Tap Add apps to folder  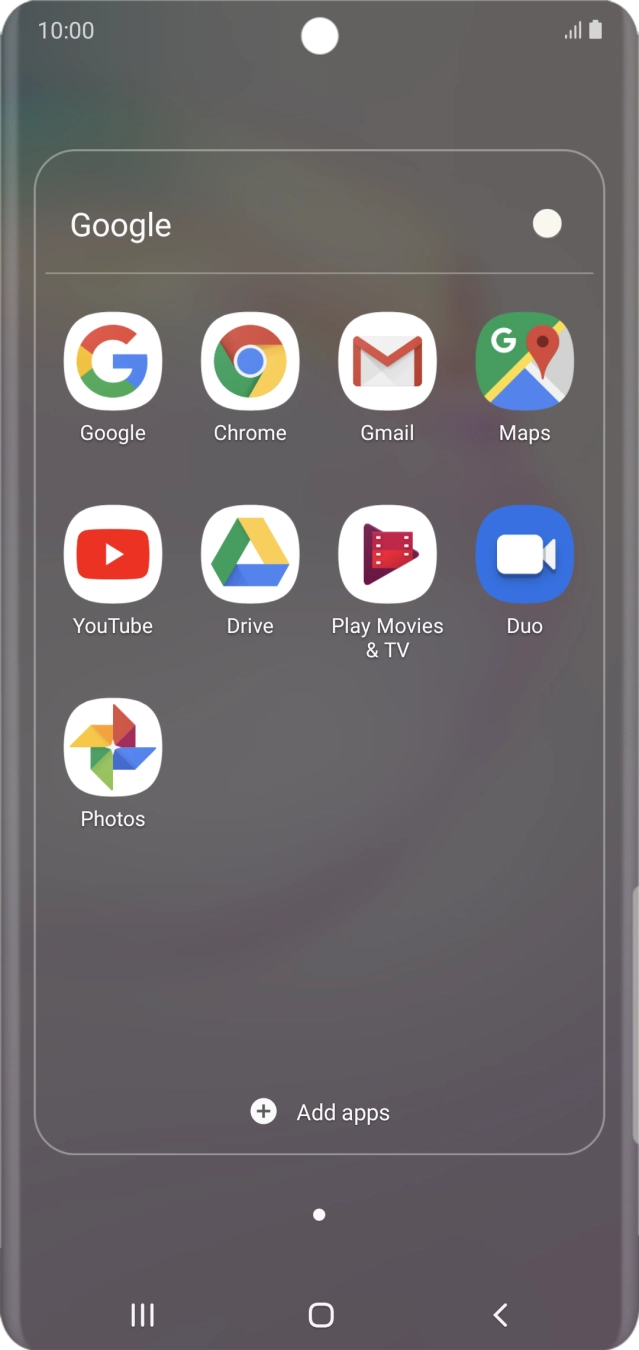pyautogui.click(x=320, y=1112)
